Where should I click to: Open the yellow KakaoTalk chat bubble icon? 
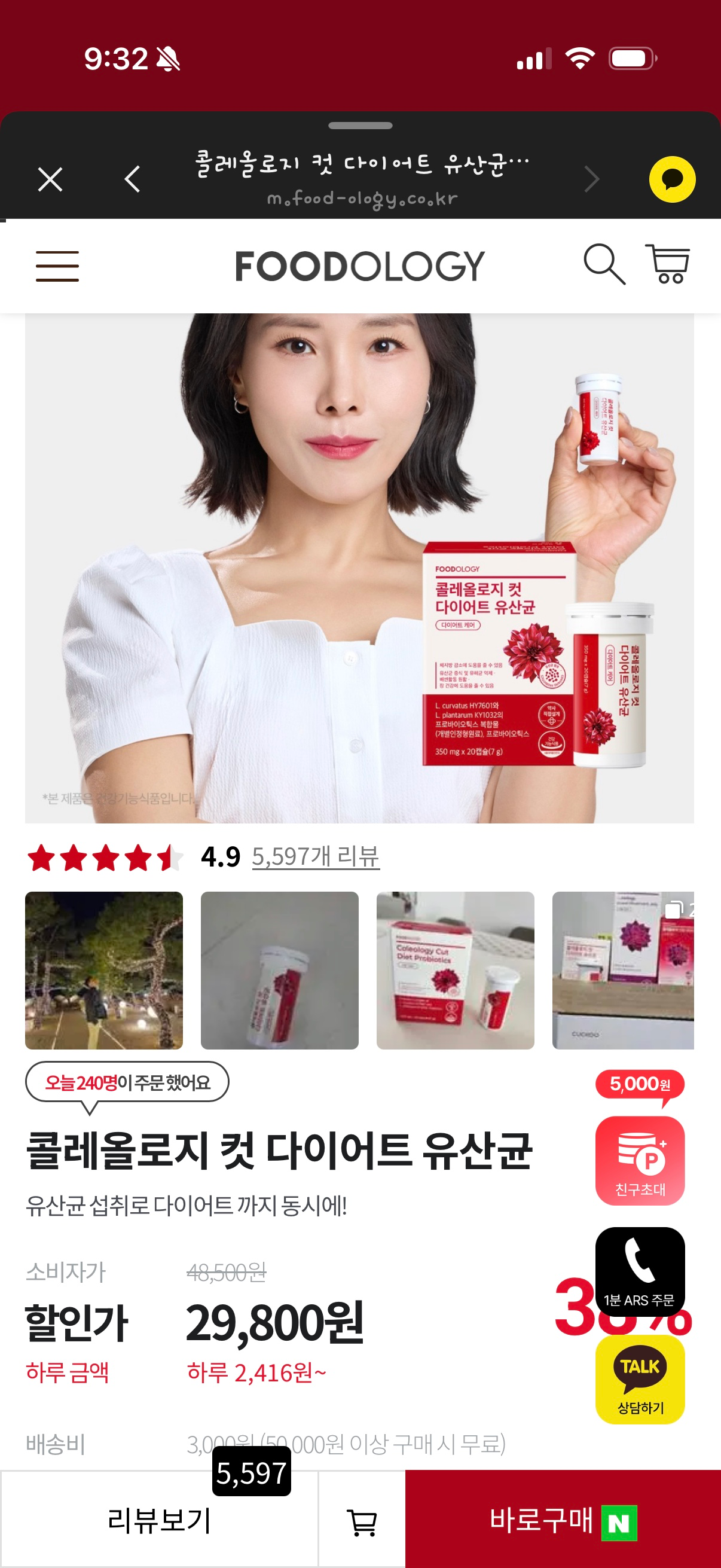672,179
